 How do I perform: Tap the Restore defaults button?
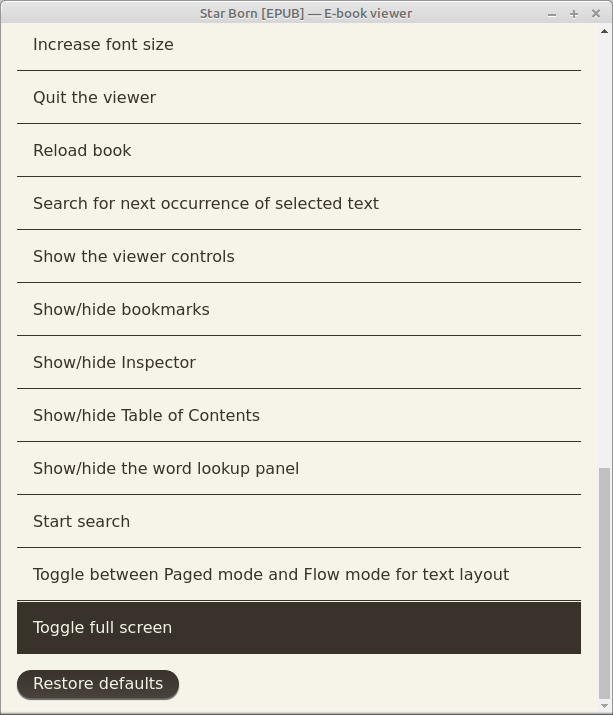click(x=98, y=684)
